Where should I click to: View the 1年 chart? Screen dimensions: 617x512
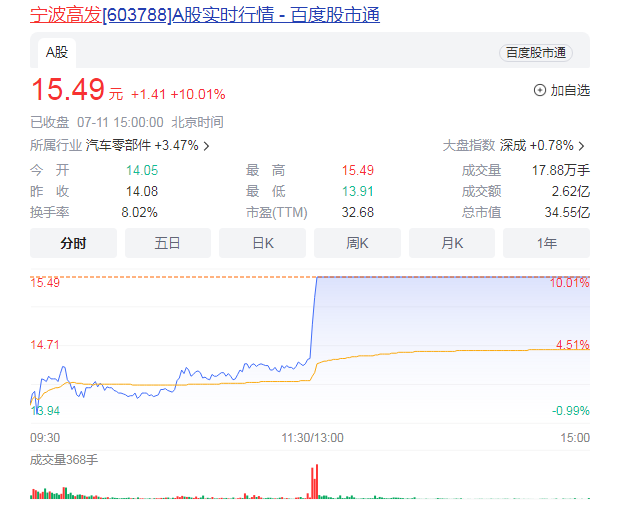click(x=546, y=243)
